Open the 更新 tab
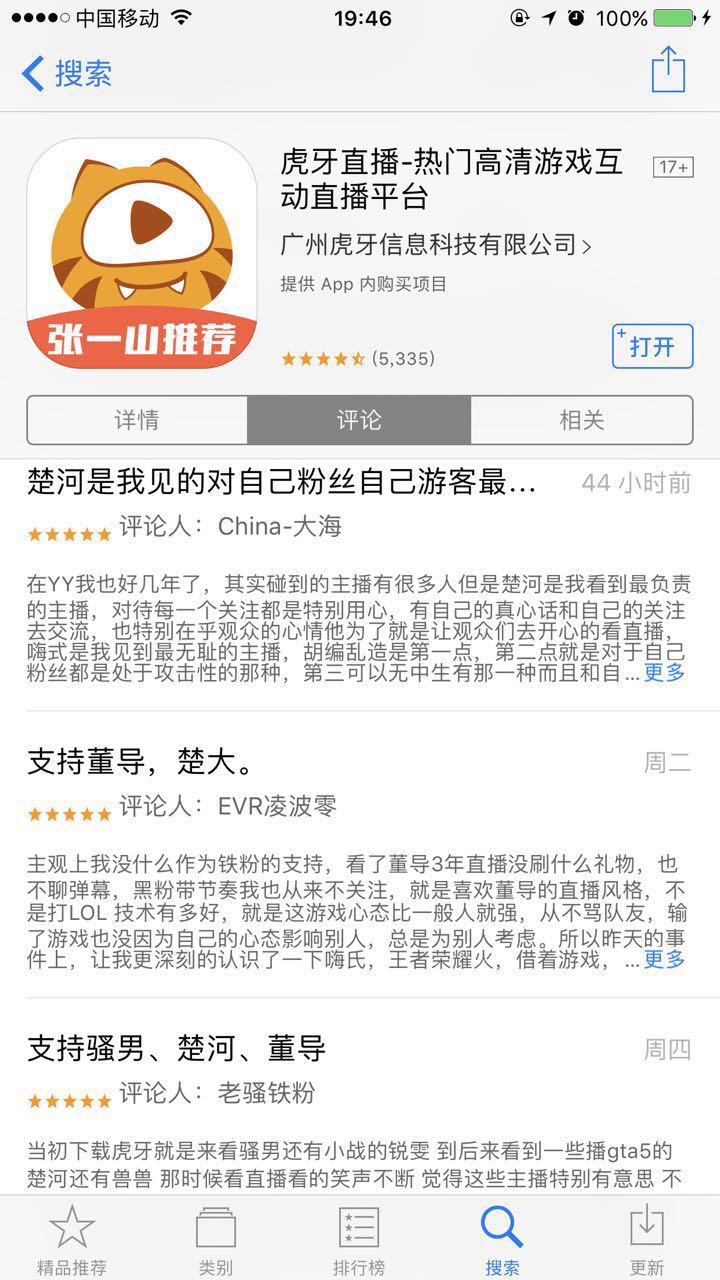 click(x=646, y=1238)
